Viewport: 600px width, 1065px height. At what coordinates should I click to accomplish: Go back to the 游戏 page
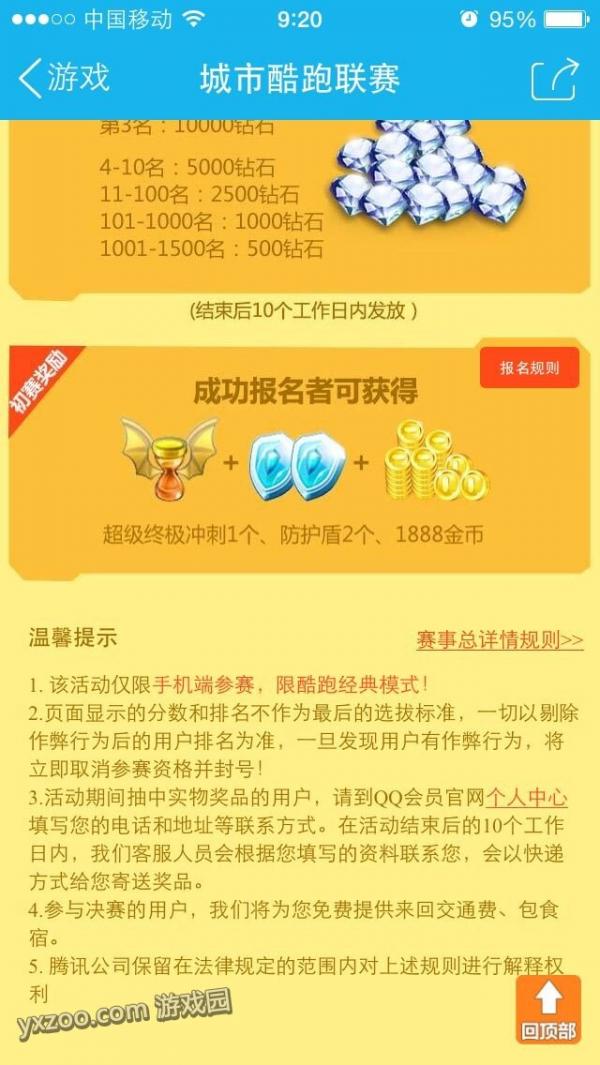click(64, 78)
